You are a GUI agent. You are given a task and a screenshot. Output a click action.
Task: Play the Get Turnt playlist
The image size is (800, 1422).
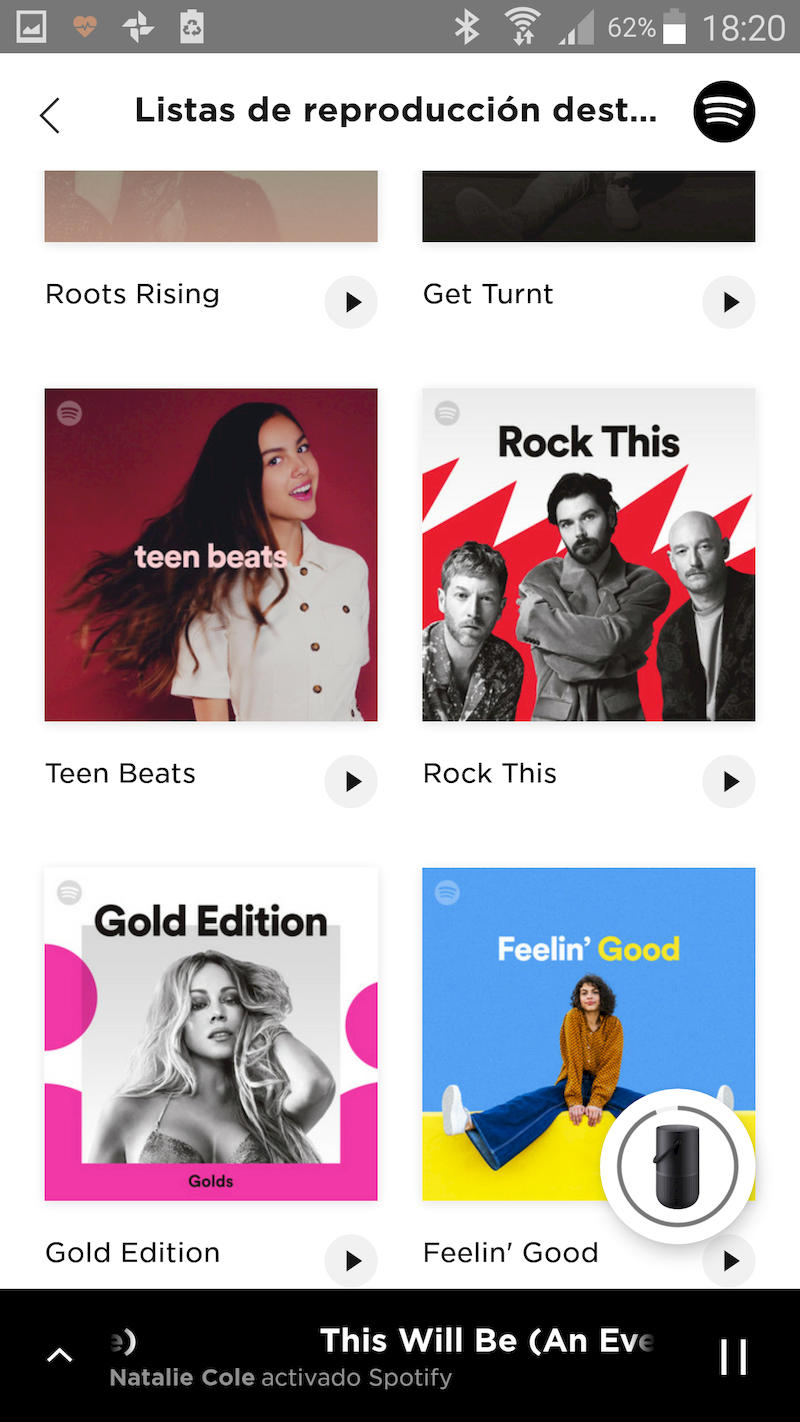[x=729, y=302]
